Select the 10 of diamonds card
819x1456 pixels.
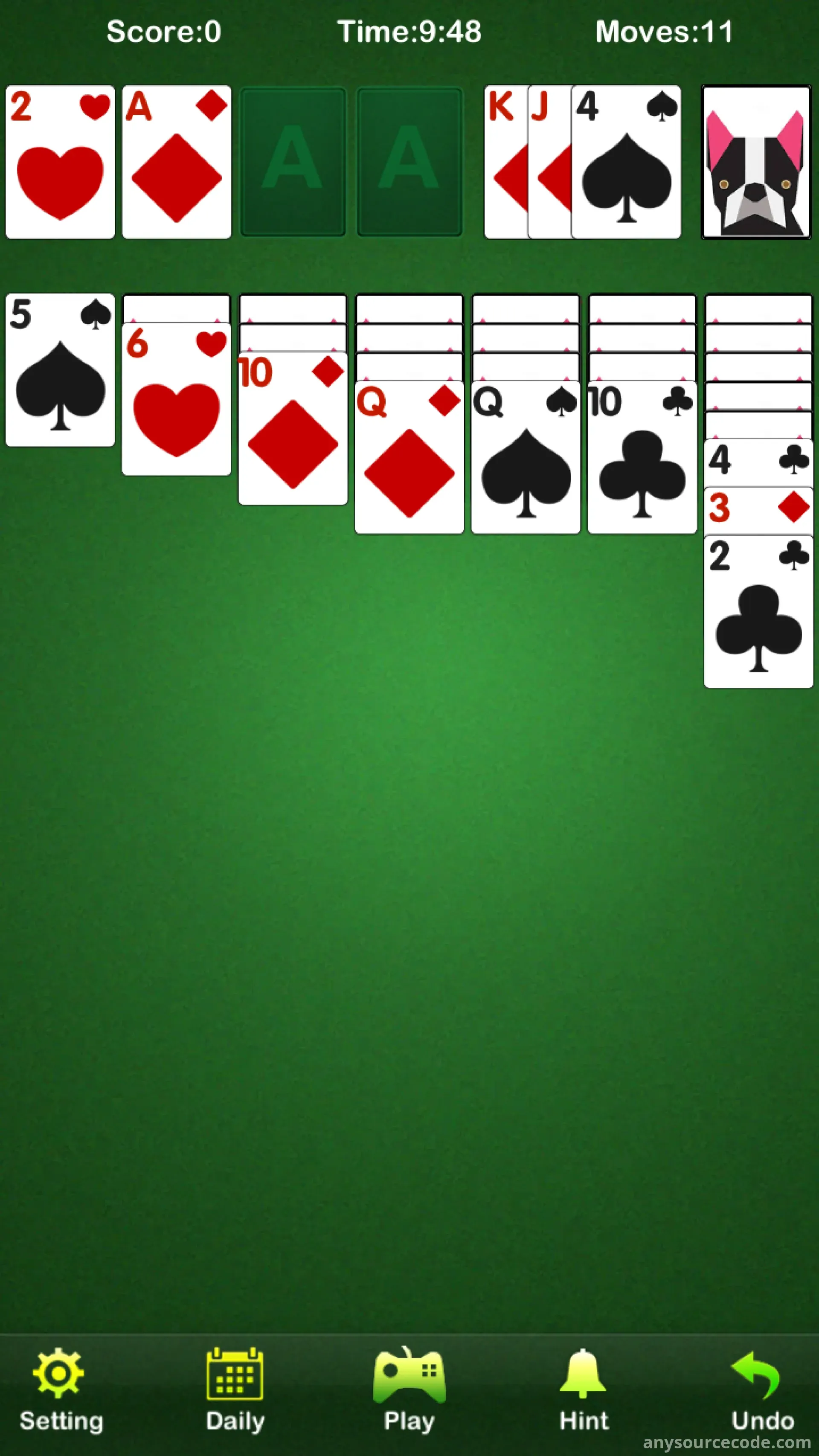tap(293, 429)
